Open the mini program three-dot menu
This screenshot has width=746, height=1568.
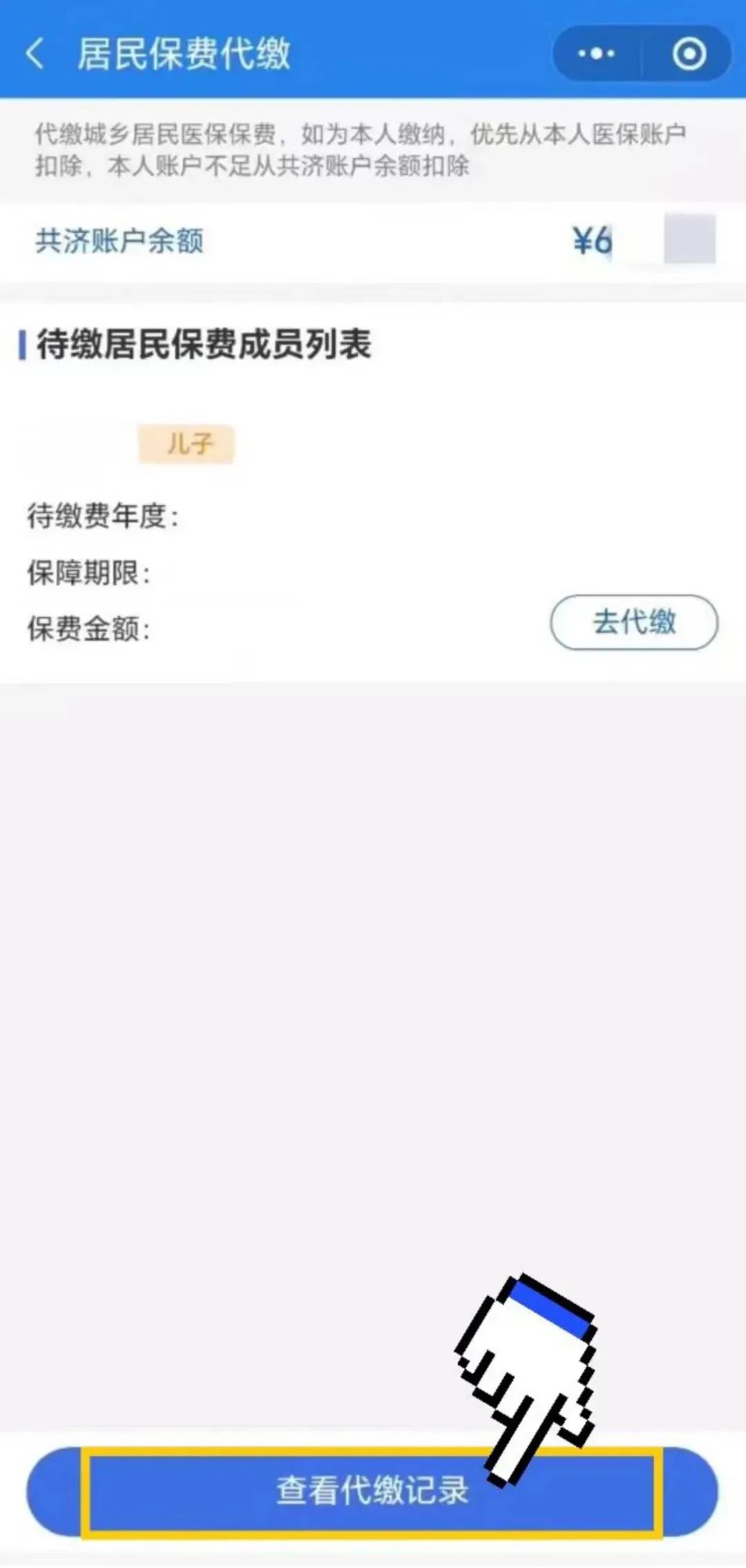596,53
